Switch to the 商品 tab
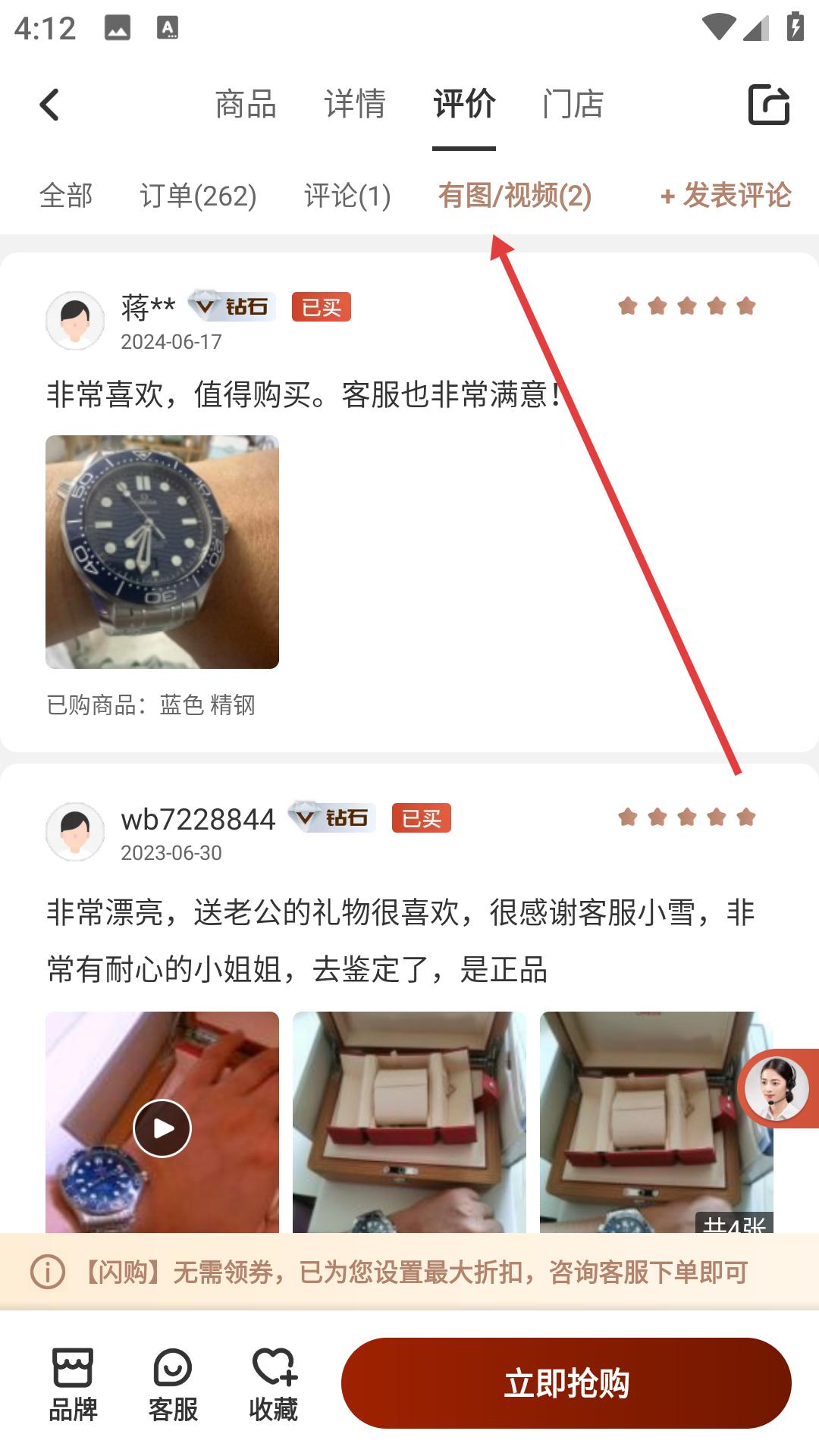819x1456 pixels. click(x=246, y=105)
